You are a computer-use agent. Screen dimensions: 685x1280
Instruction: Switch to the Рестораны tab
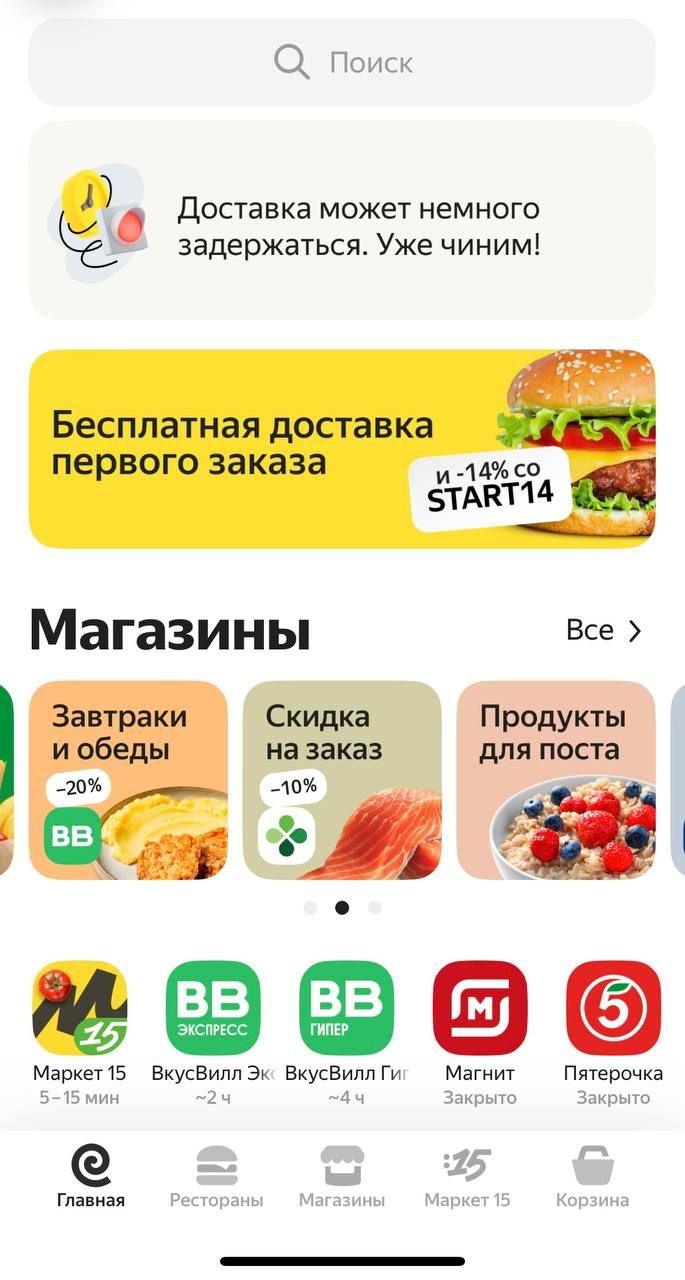216,1178
